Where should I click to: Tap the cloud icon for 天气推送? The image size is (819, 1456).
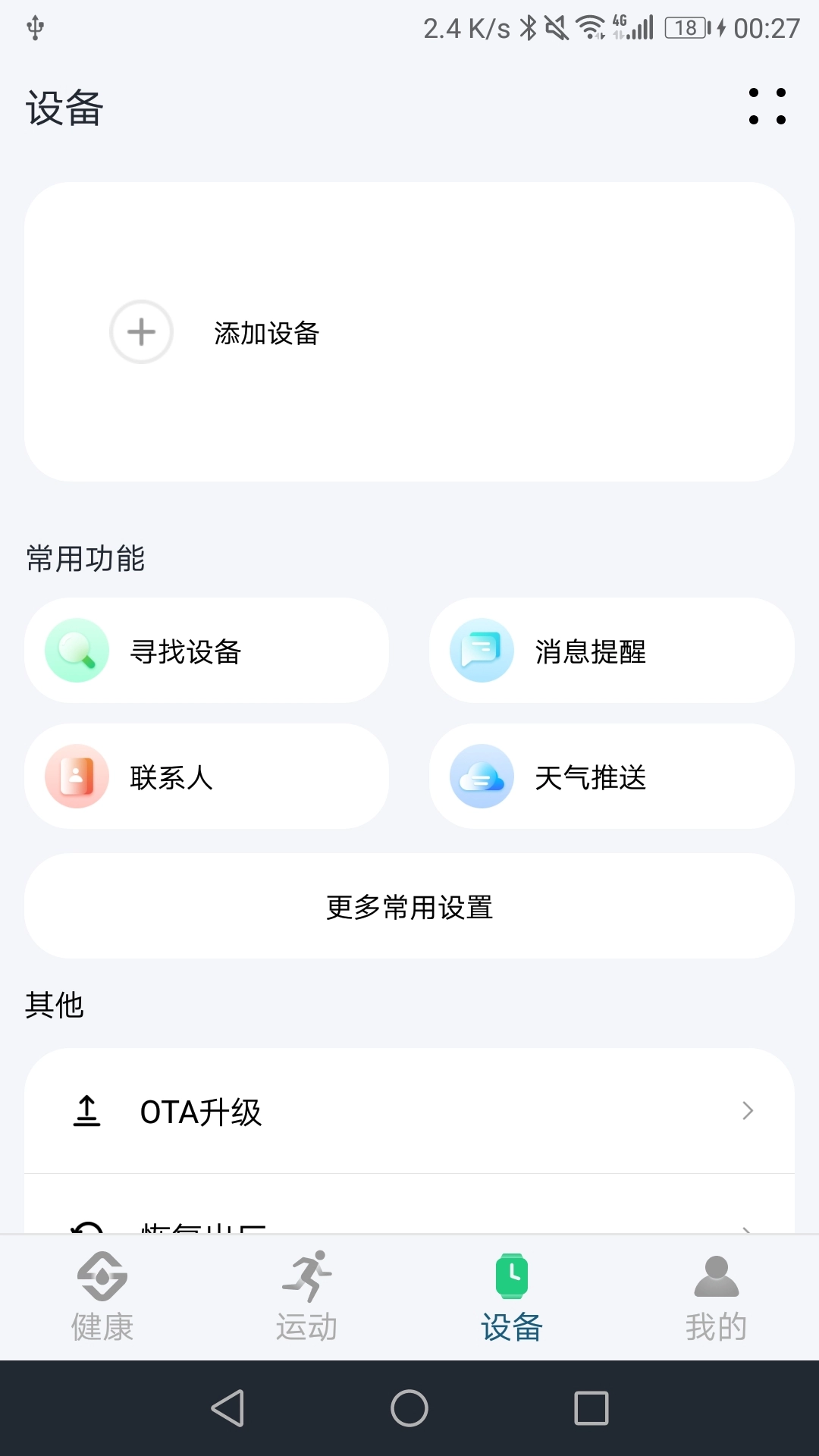tap(481, 776)
